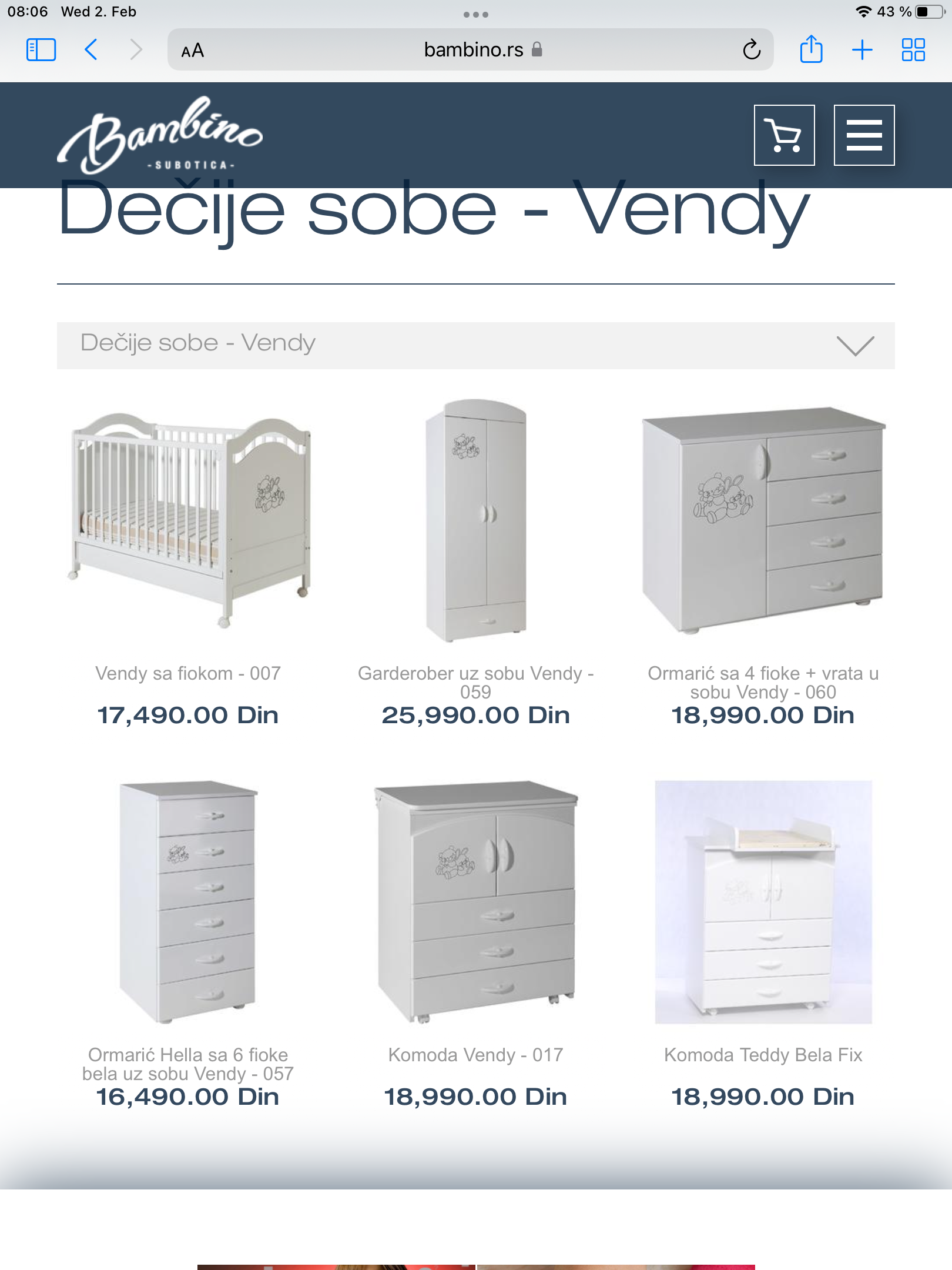952x1270 pixels.
Task: Open the AA reader view options
Action: coord(193,51)
